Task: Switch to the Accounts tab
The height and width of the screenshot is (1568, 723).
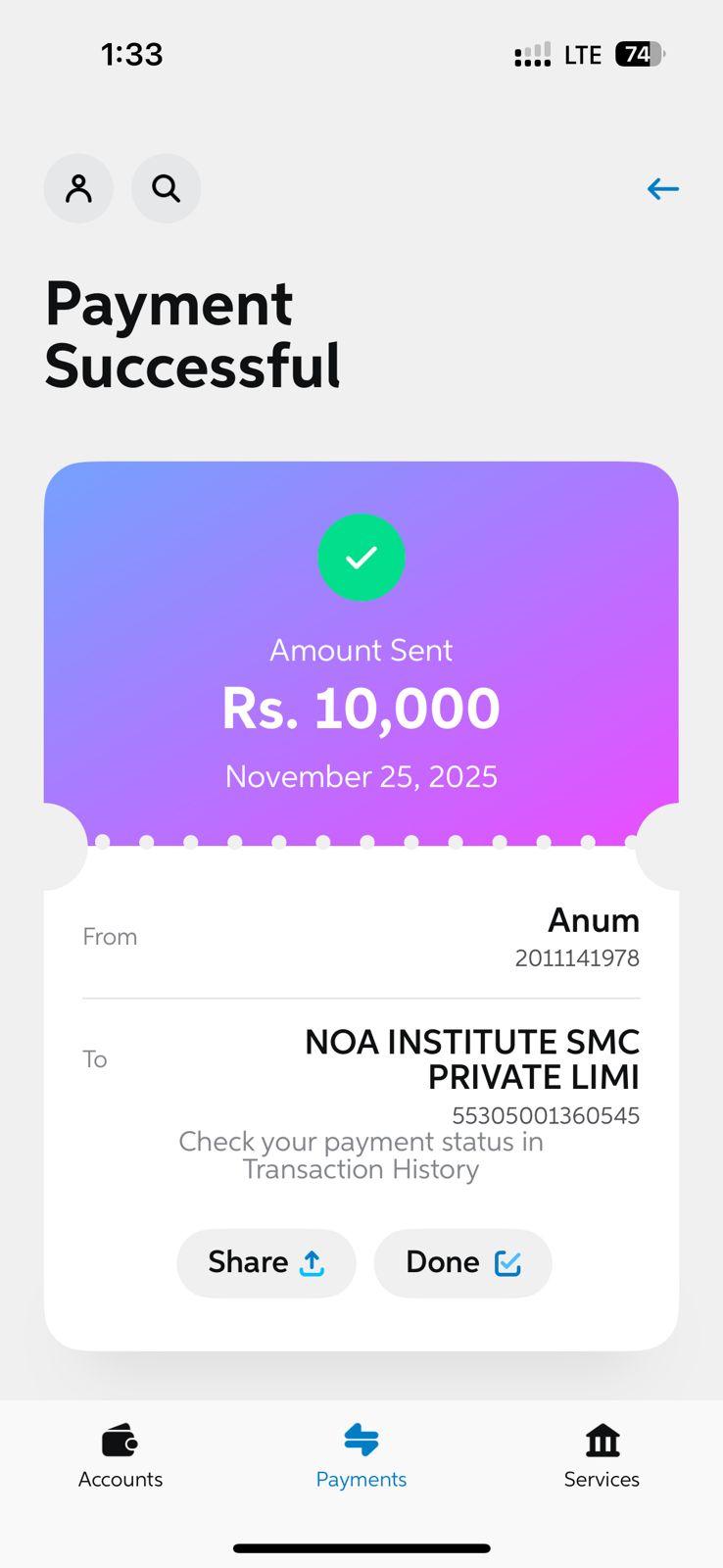Action: [x=120, y=1456]
